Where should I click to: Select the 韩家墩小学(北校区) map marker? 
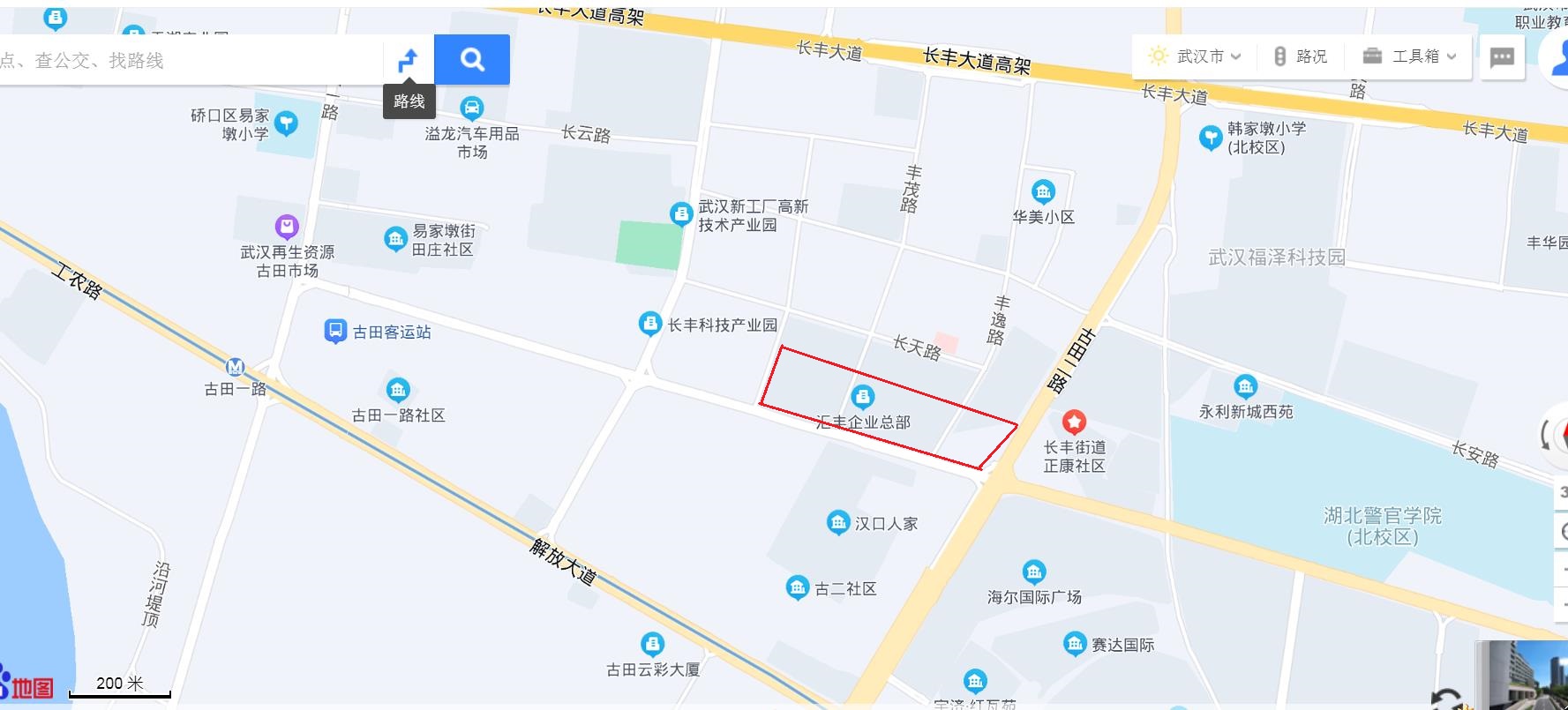1210,137
